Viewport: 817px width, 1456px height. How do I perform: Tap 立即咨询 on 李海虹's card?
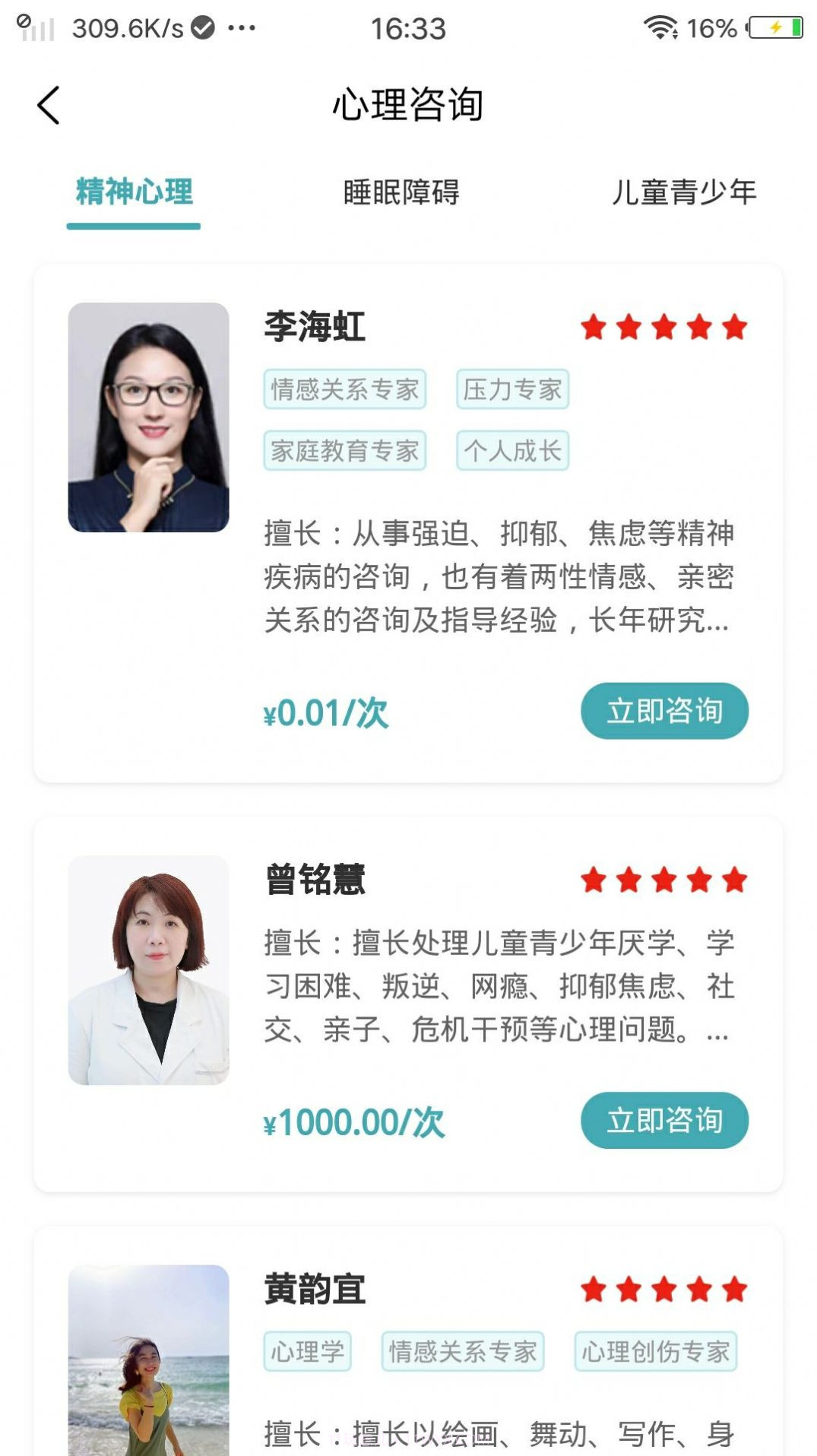point(666,710)
